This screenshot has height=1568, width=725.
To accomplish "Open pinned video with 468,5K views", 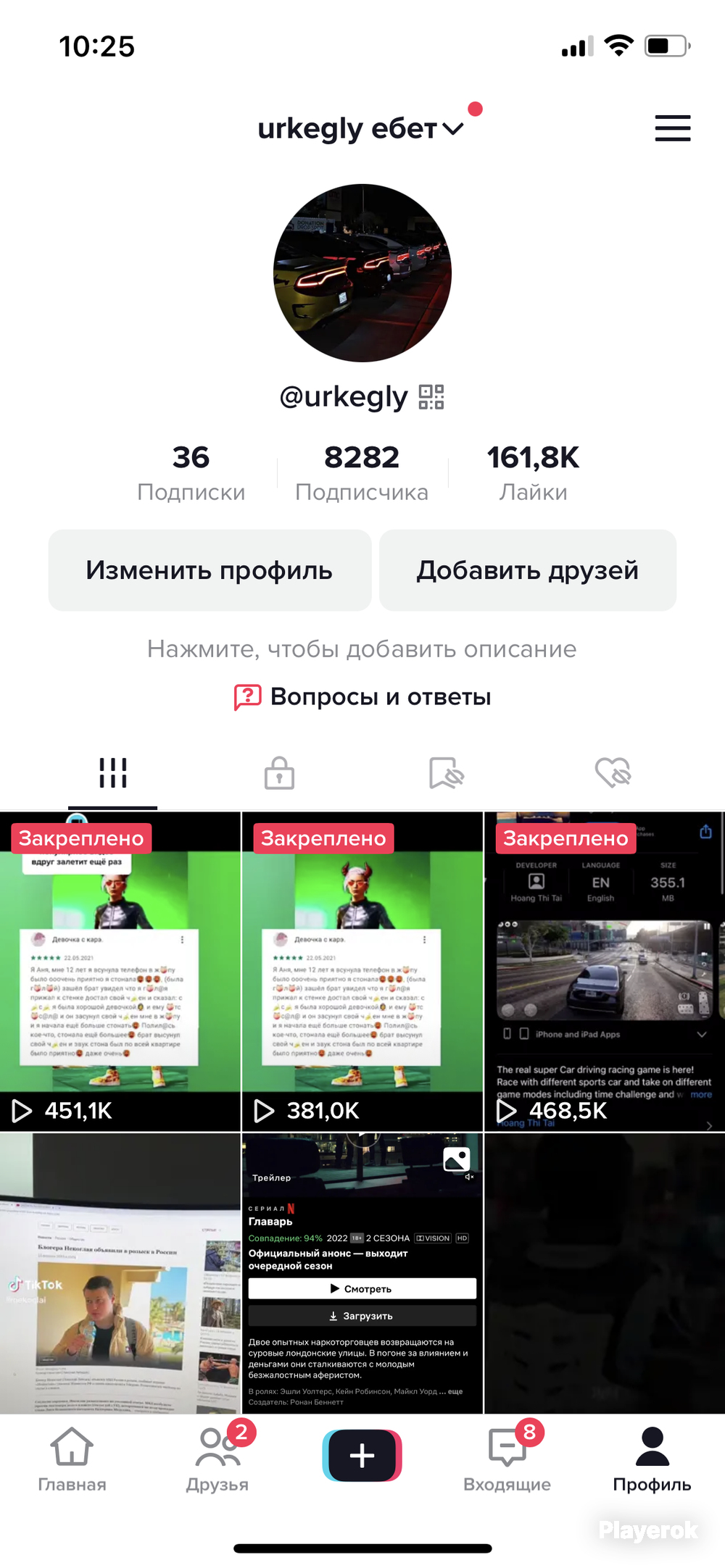I will 605,972.
